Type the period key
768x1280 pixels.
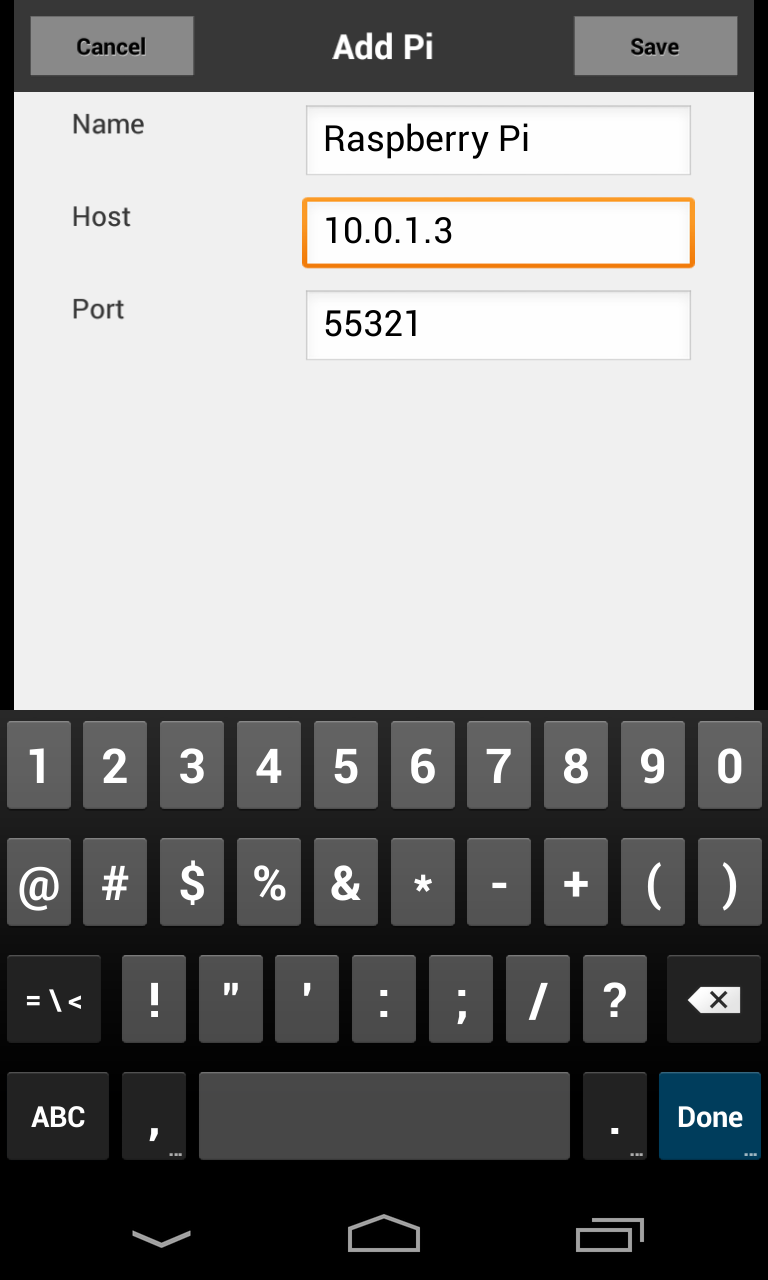click(614, 1116)
